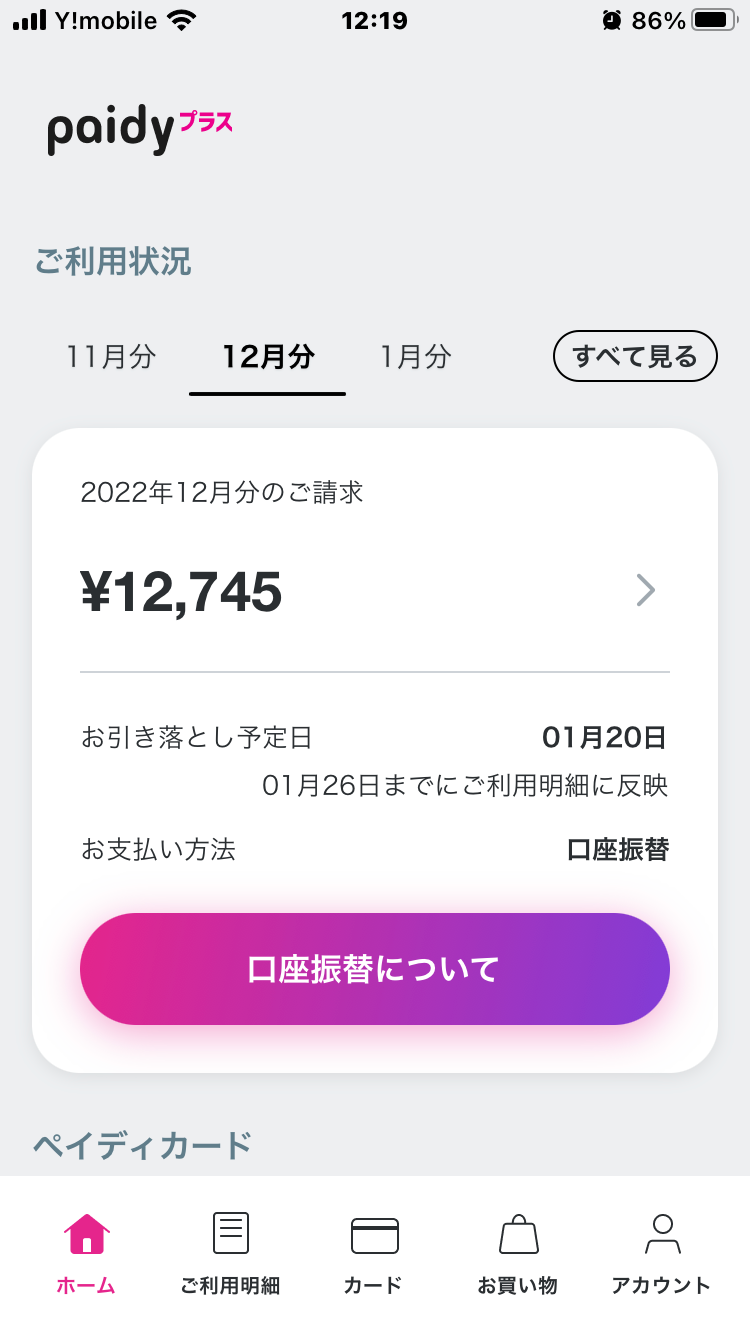Switch to the 1月分 tab

click(x=415, y=357)
